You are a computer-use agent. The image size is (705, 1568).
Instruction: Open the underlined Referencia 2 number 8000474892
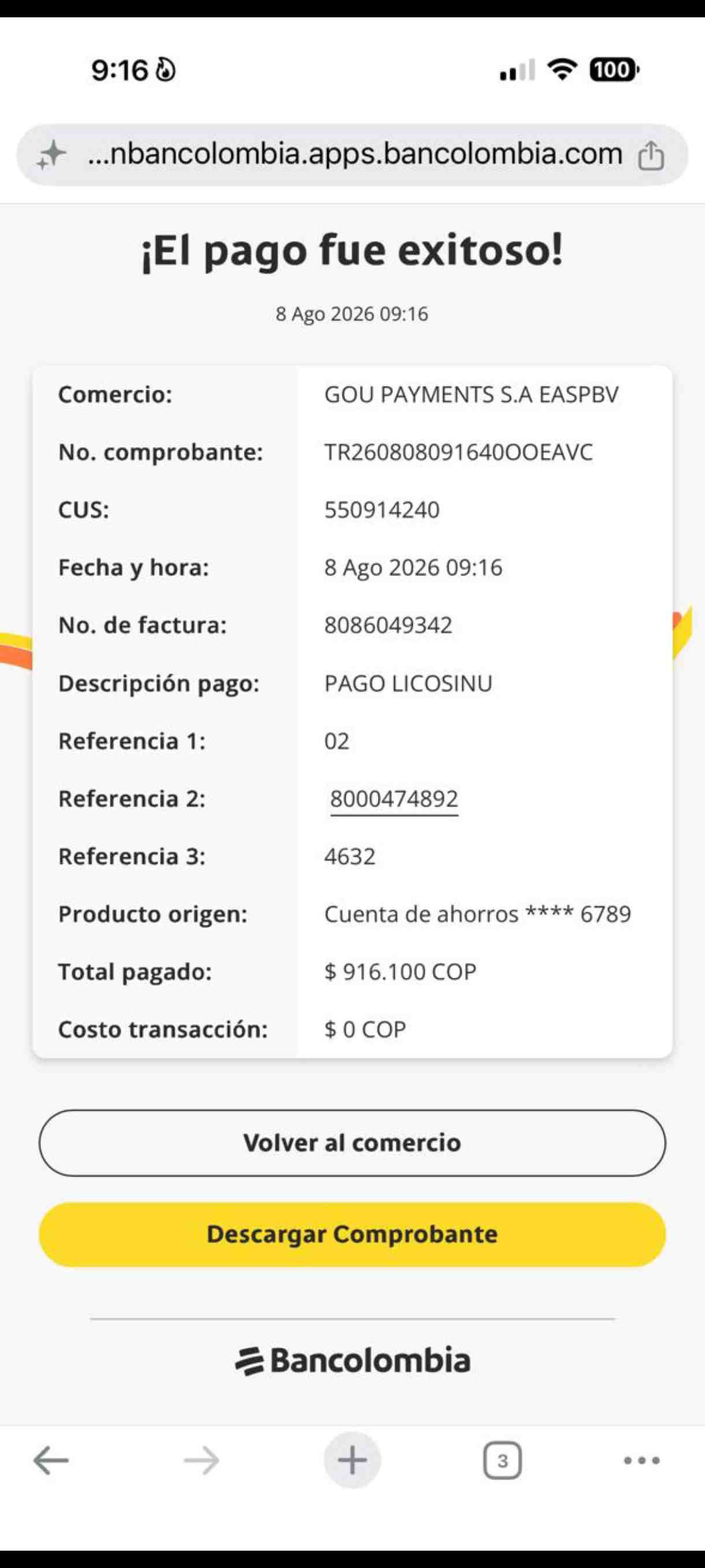pyautogui.click(x=394, y=798)
